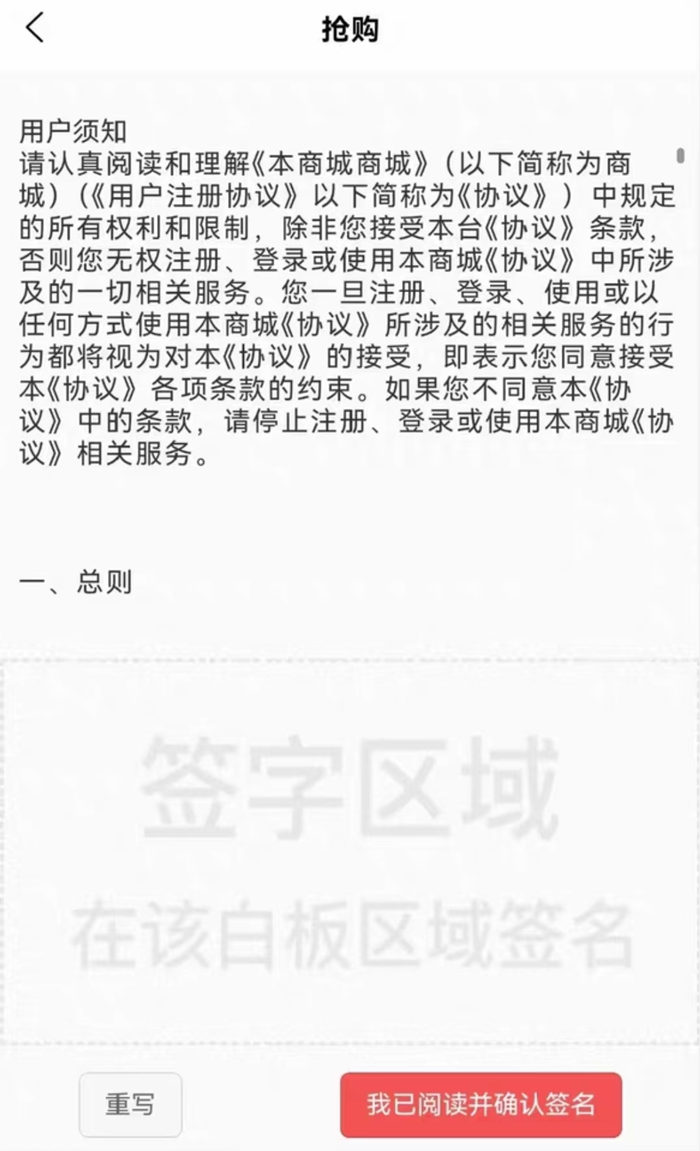Confirm with 我已阅读并确认签名 button
Image resolution: width=700 pixels, height=1151 pixels.
coord(481,1104)
